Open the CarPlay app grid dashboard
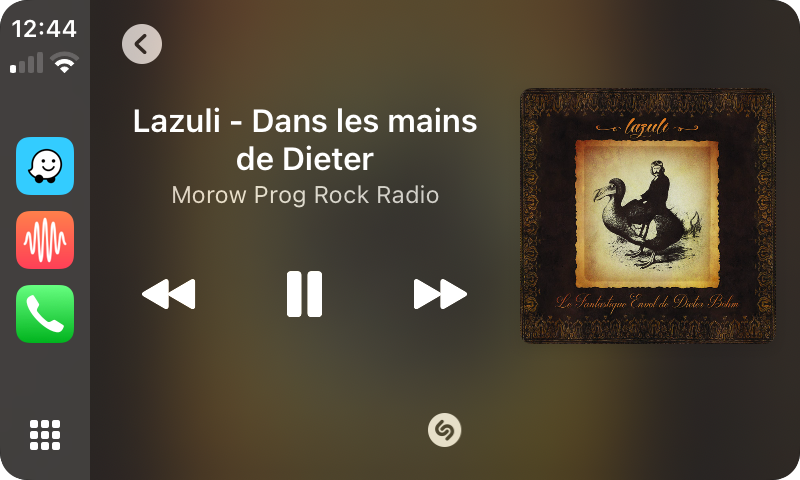 [45, 435]
